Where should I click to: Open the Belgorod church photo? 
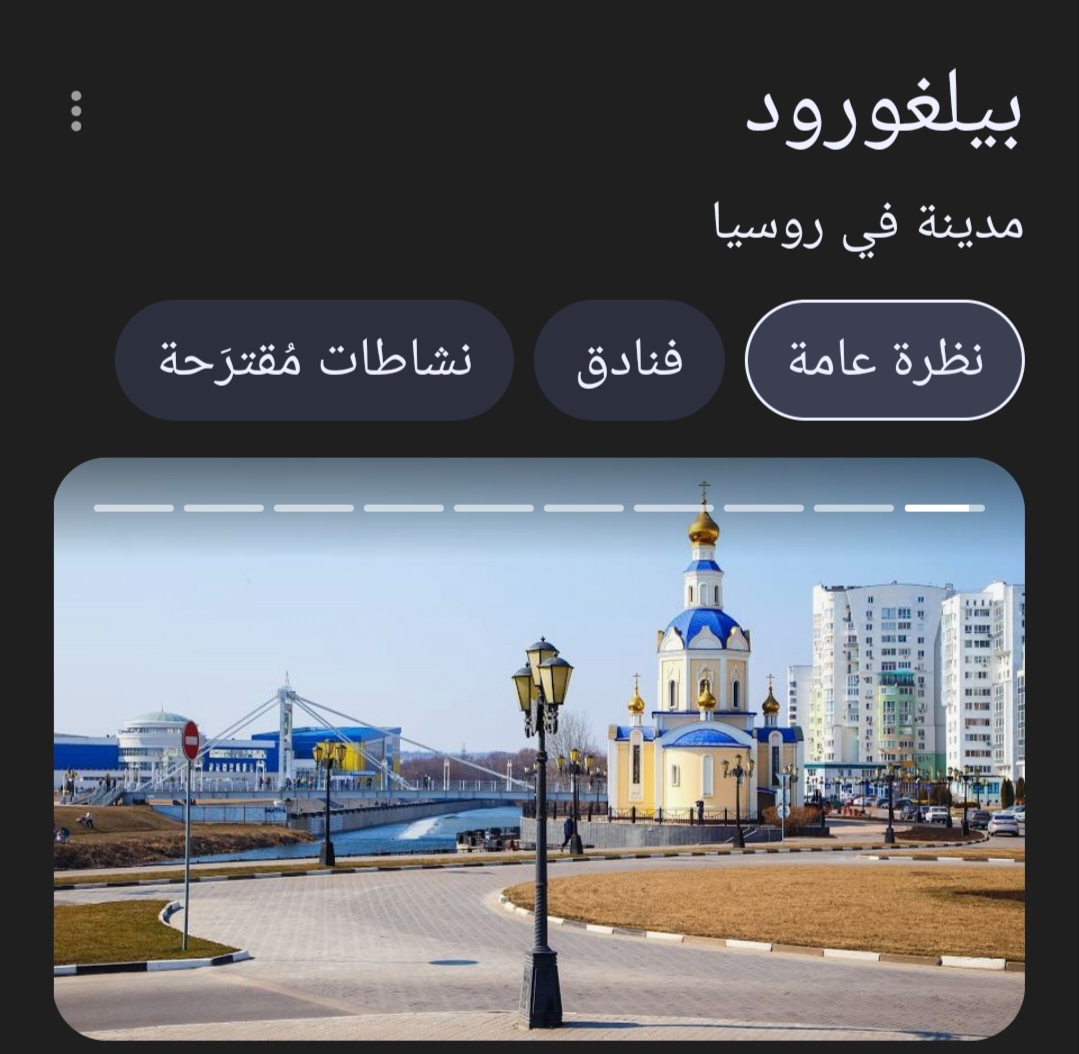[x=539, y=750]
